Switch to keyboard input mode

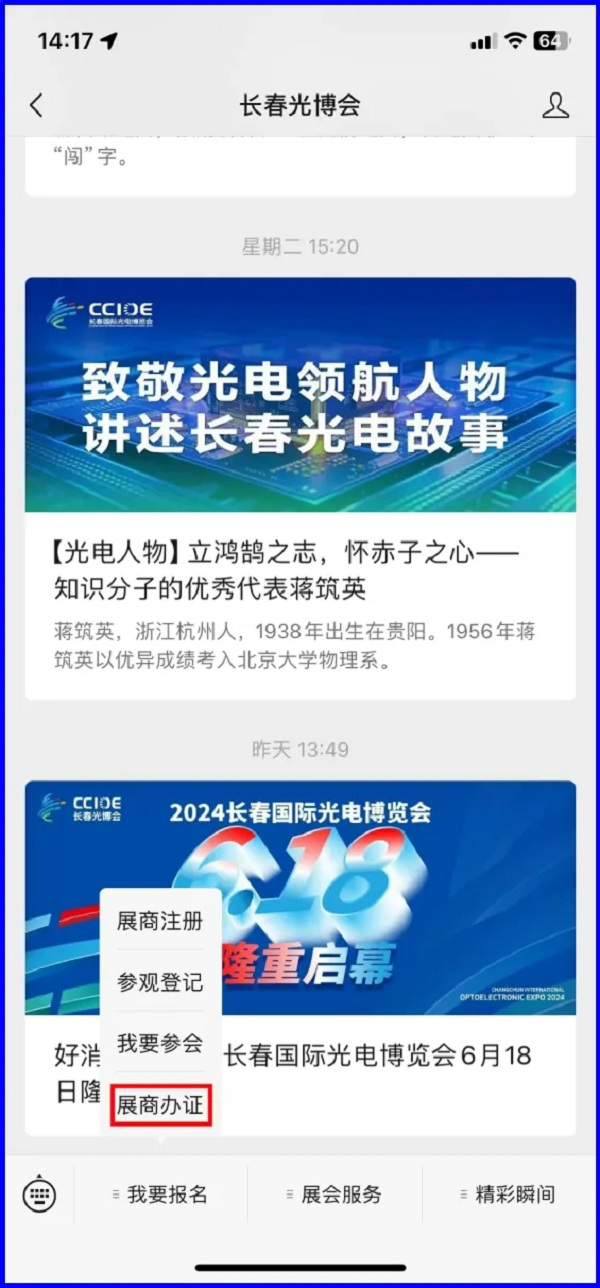(x=39, y=1194)
